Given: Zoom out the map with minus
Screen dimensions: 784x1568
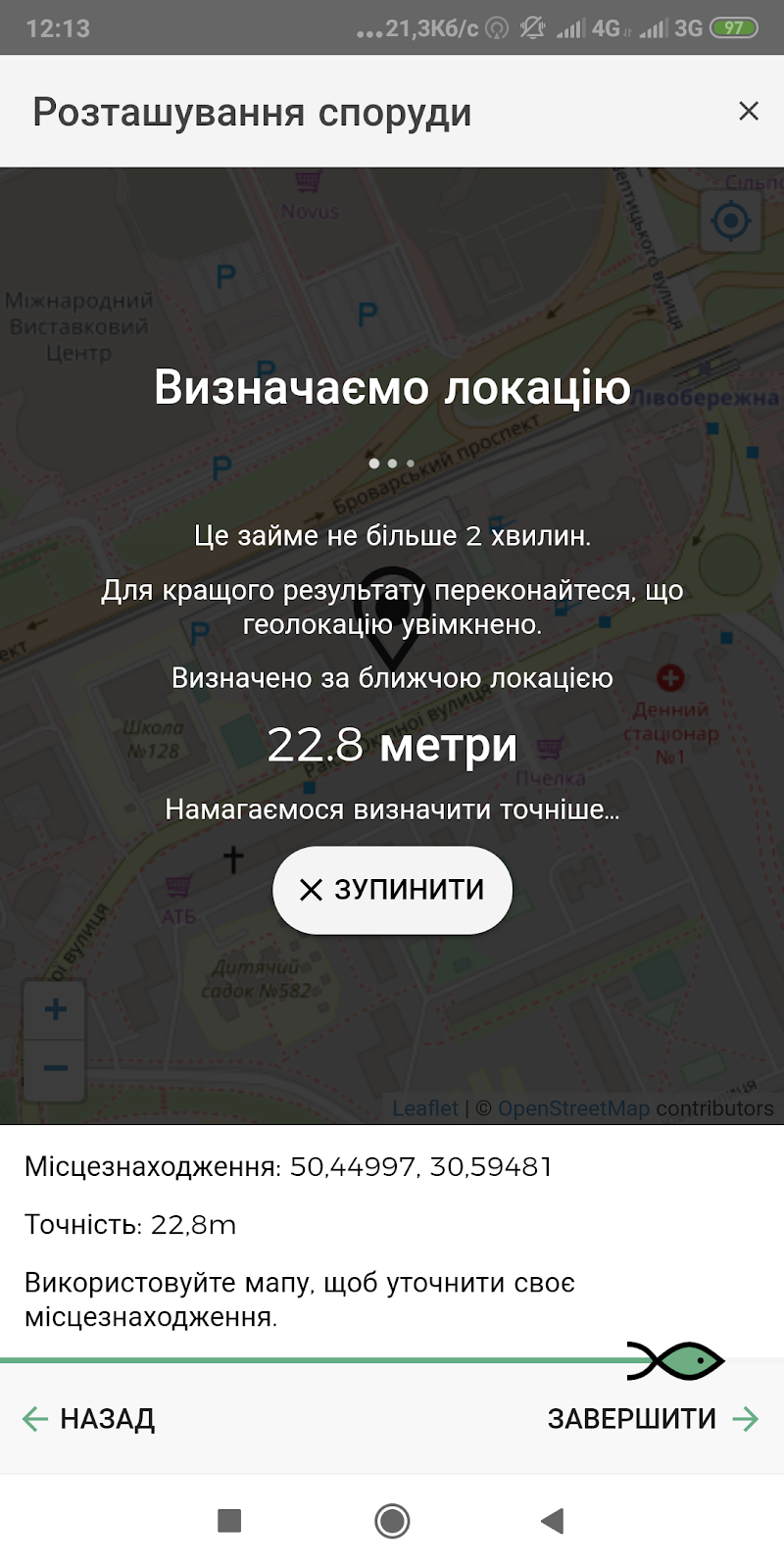Looking at the screenshot, I should (55, 1068).
